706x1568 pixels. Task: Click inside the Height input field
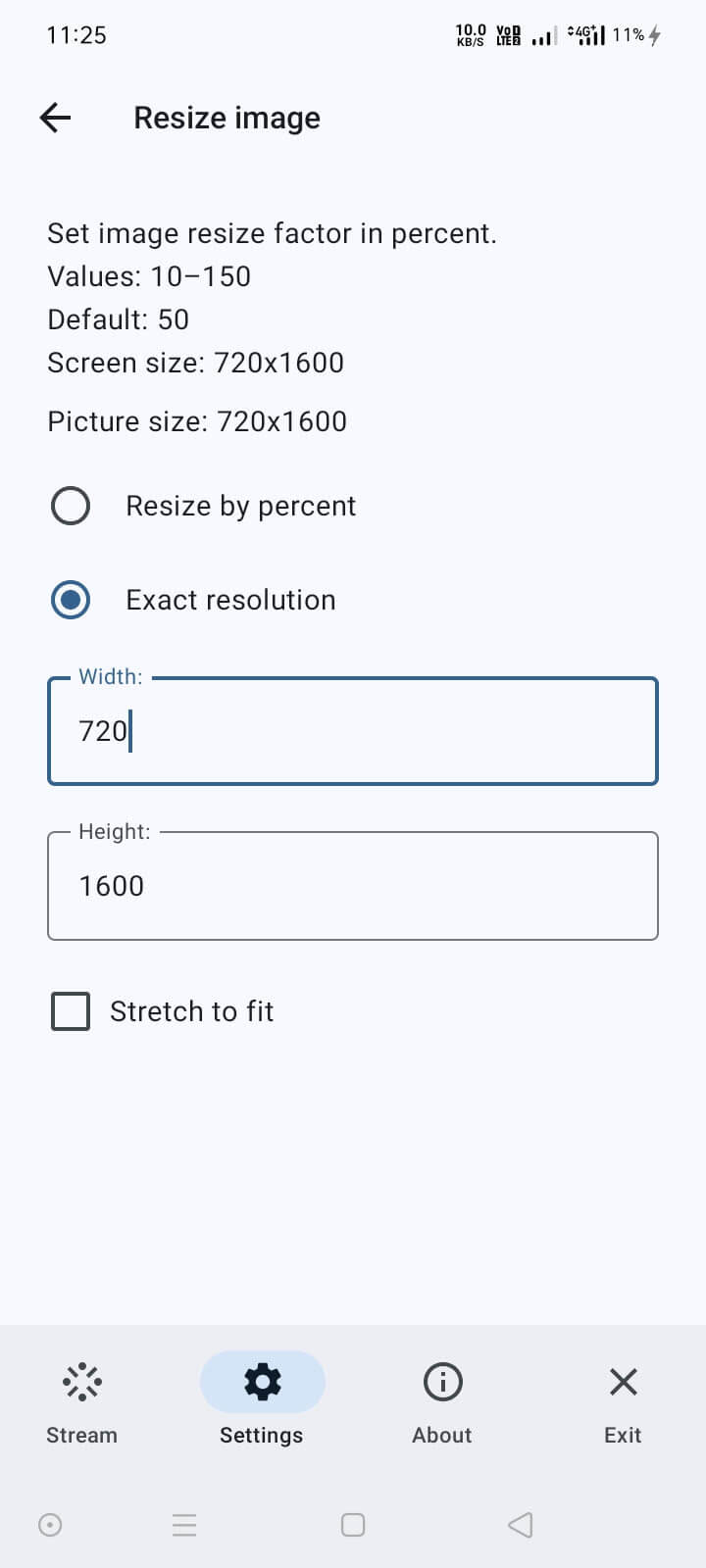353,885
